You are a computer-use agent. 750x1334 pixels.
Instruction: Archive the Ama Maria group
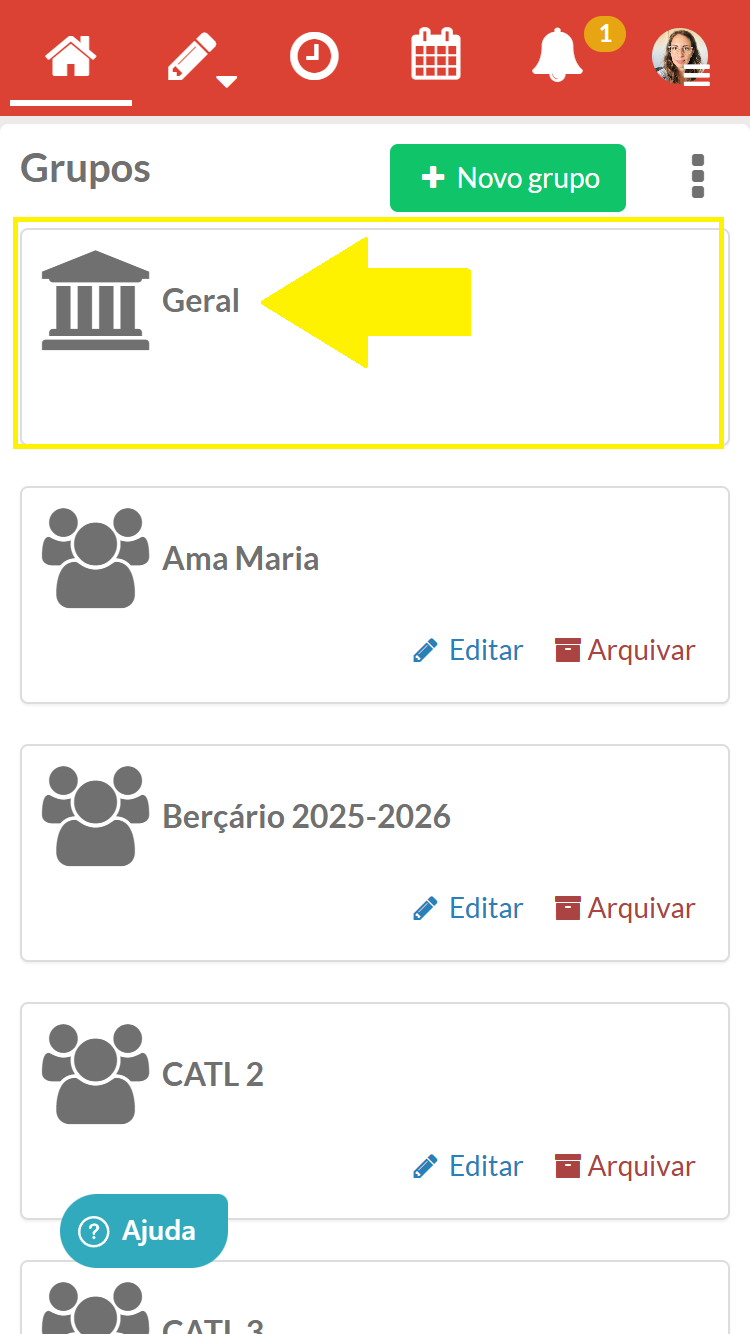pos(625,651)
